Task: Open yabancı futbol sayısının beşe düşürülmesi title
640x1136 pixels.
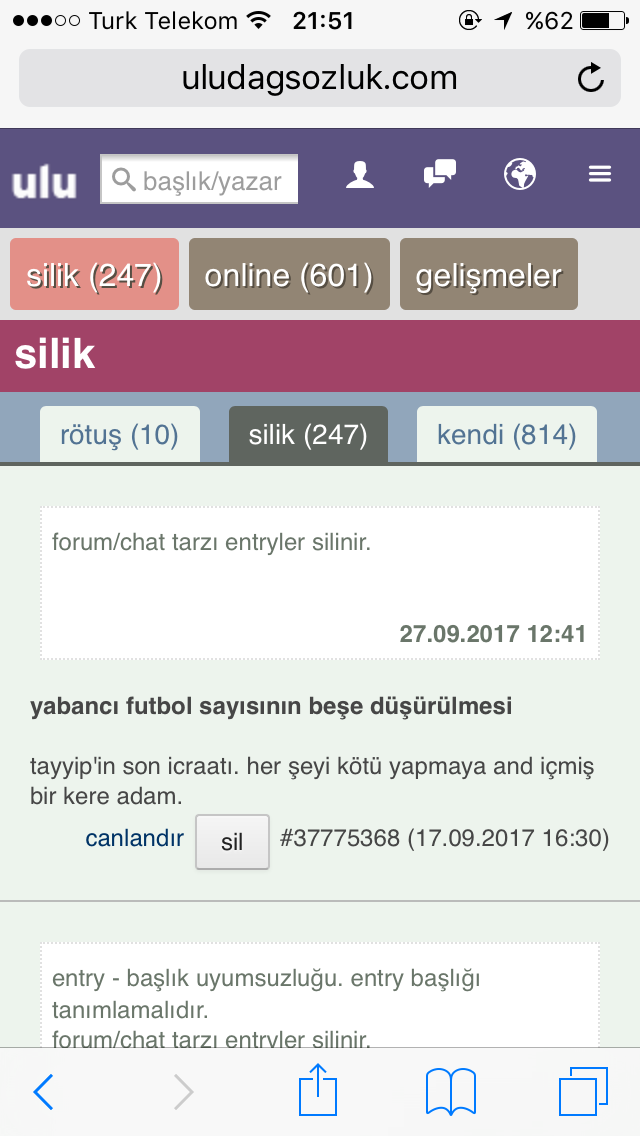Action: point(271,707)
